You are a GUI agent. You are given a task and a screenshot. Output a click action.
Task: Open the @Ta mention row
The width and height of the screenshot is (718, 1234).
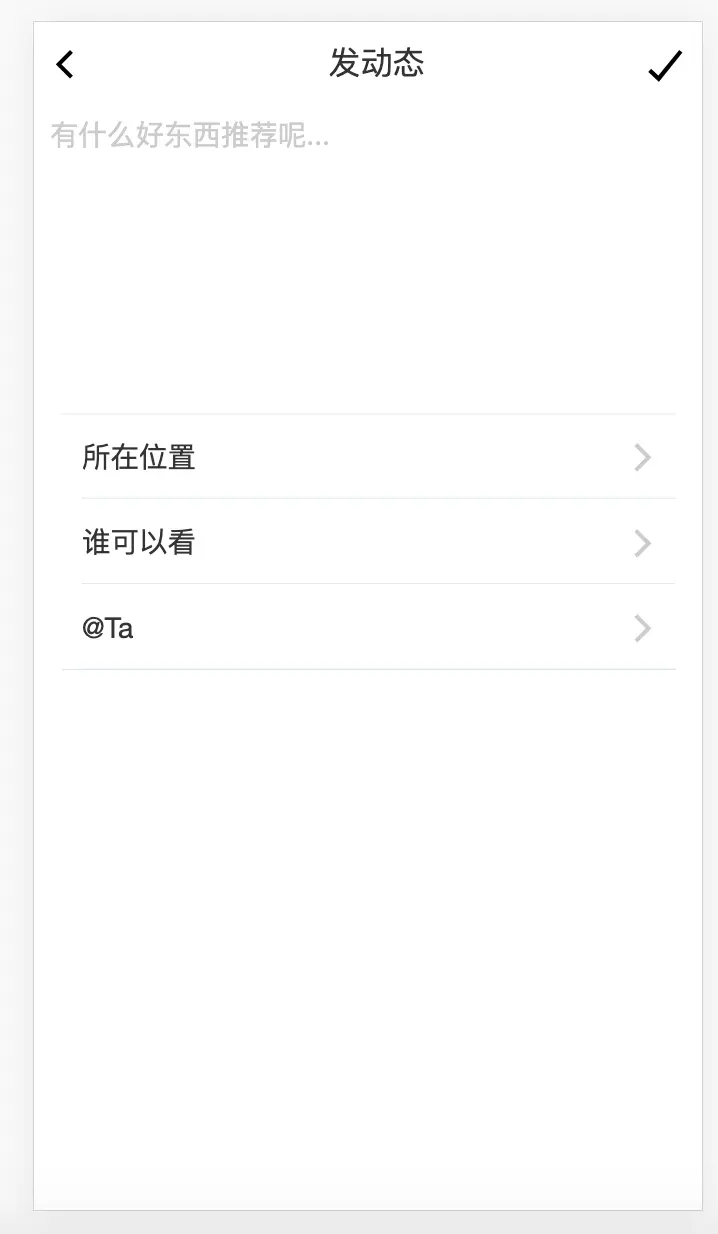point(368,628)
